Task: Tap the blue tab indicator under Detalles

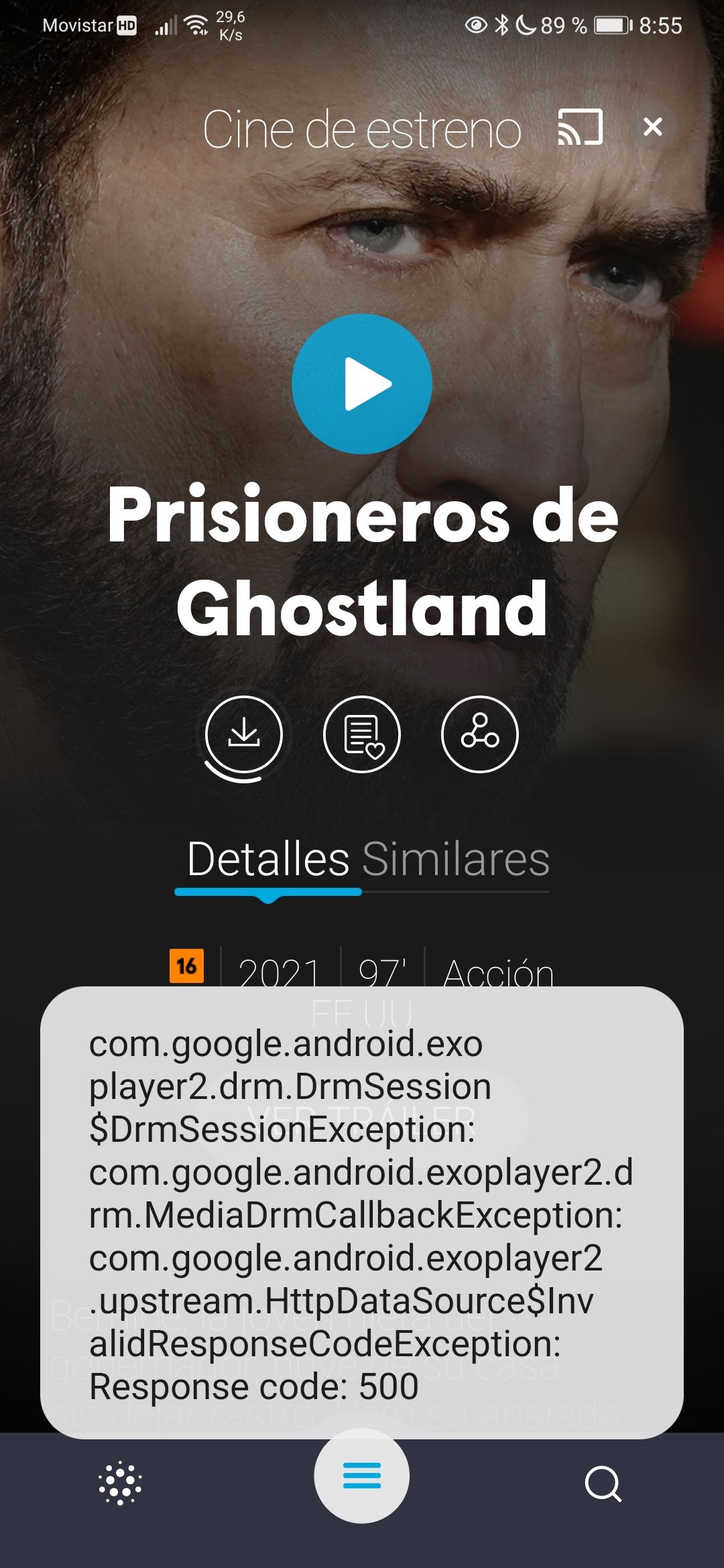Action: 268,890
